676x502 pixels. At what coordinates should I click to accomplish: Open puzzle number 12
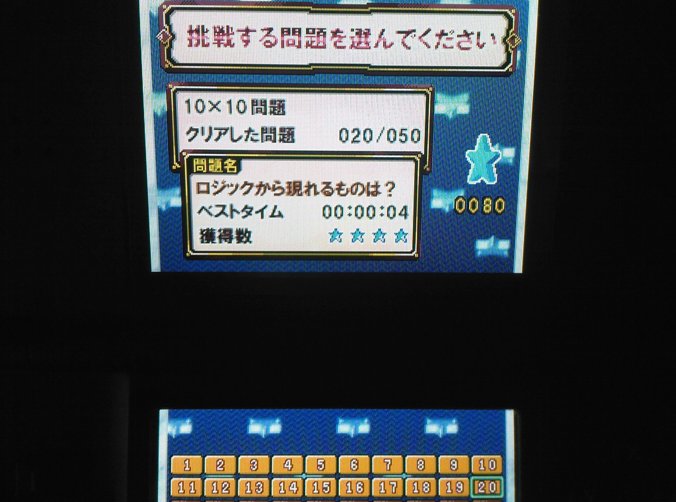pos(220,488)
